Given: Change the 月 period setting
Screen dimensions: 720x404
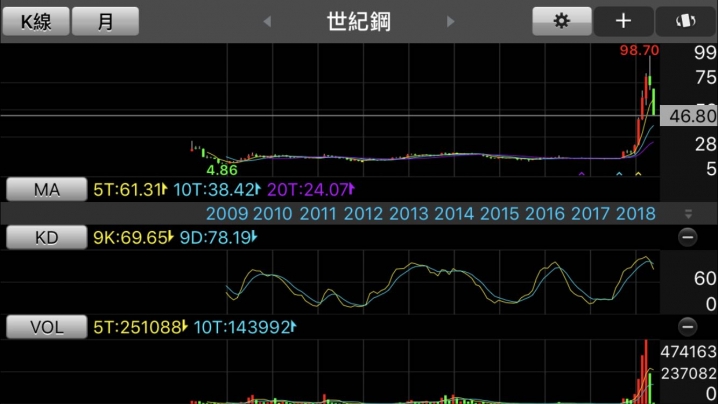Looking at the screenshot, I should tap(105, 21).
